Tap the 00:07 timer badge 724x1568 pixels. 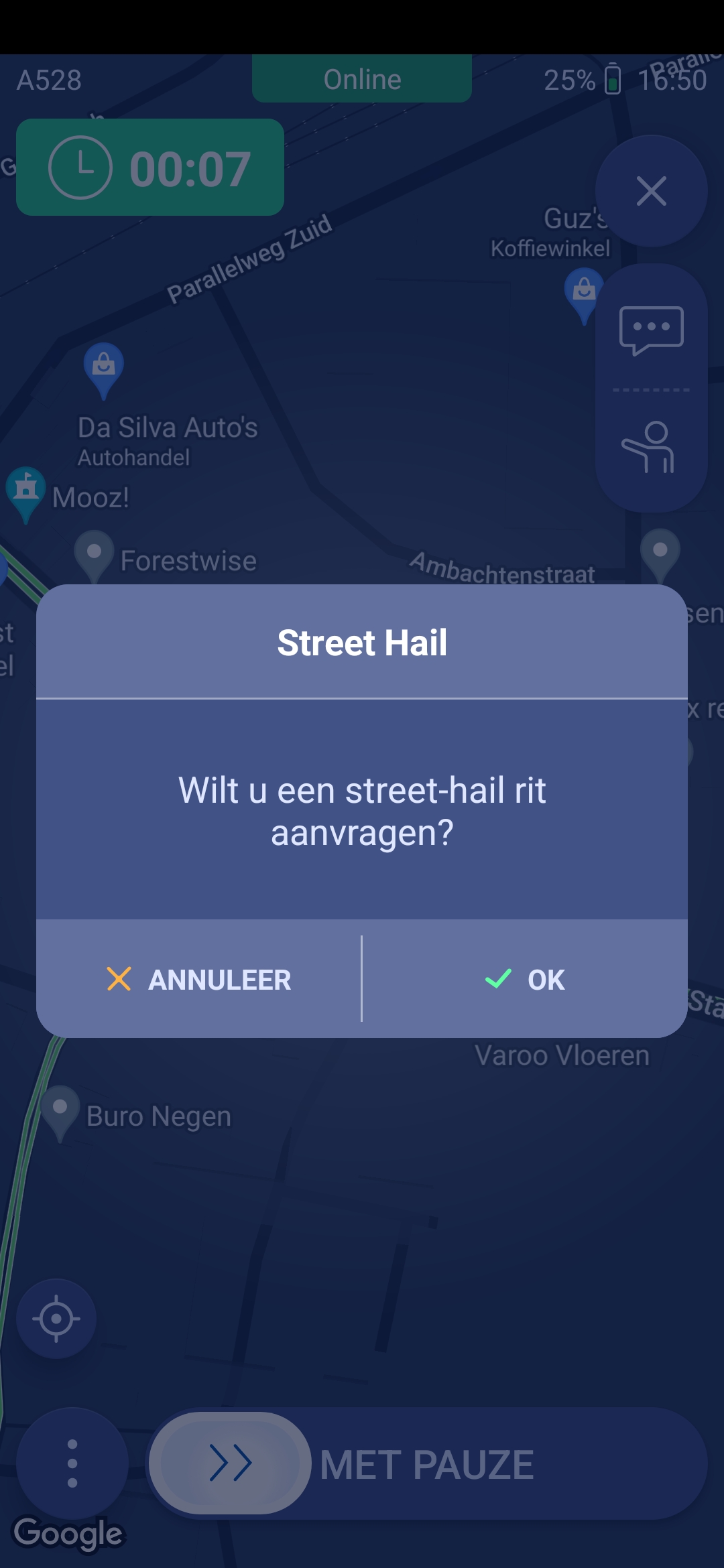click(150, 168)
